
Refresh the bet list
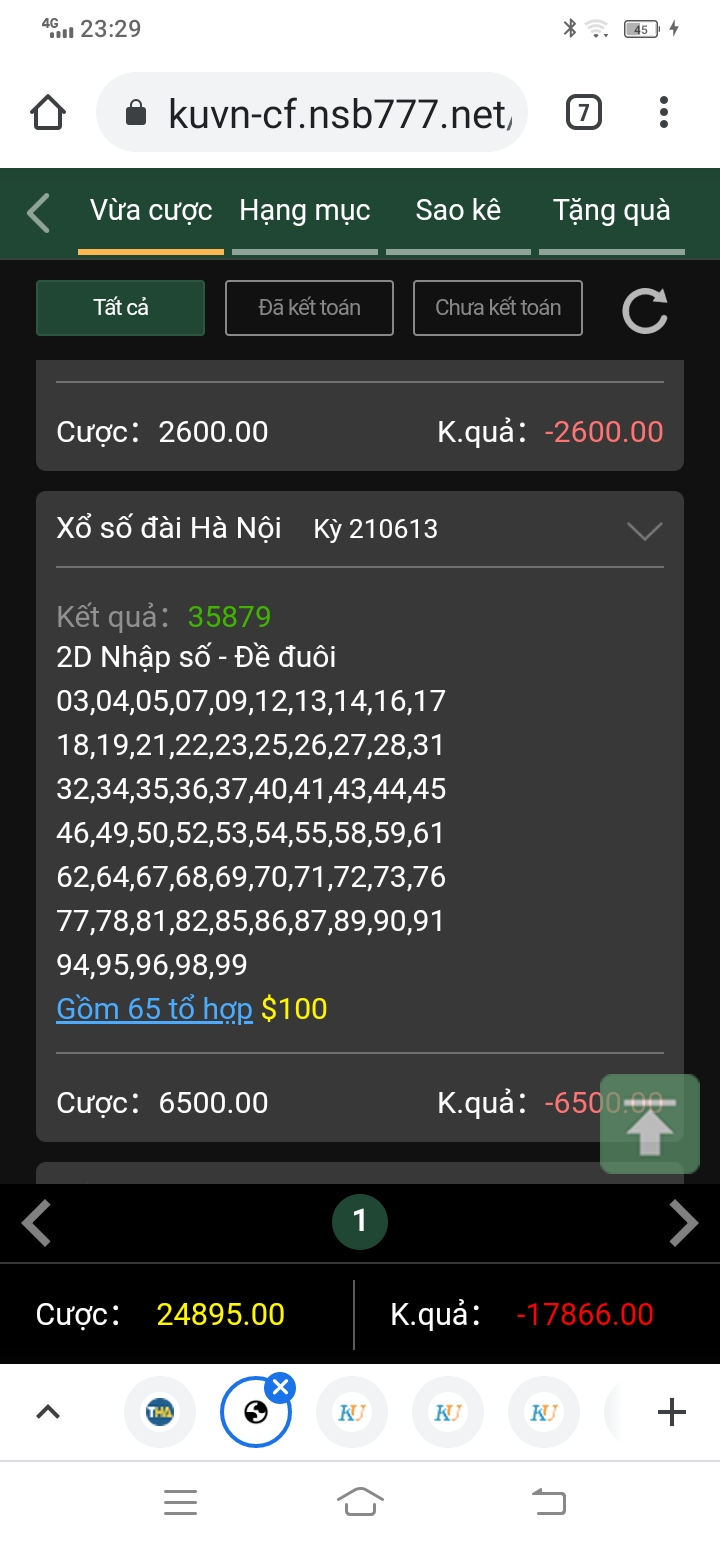645,311
